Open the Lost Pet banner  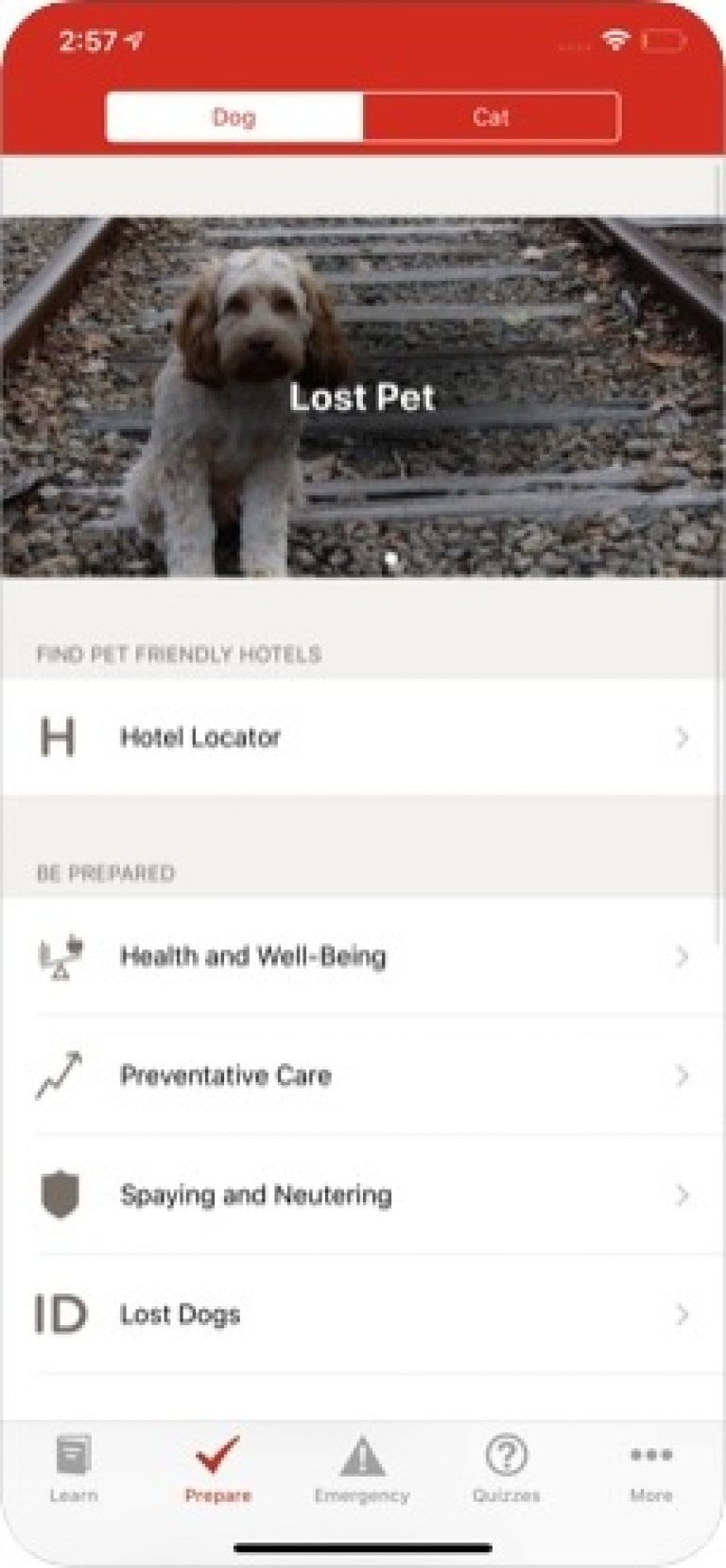click(x=363, y=397)
